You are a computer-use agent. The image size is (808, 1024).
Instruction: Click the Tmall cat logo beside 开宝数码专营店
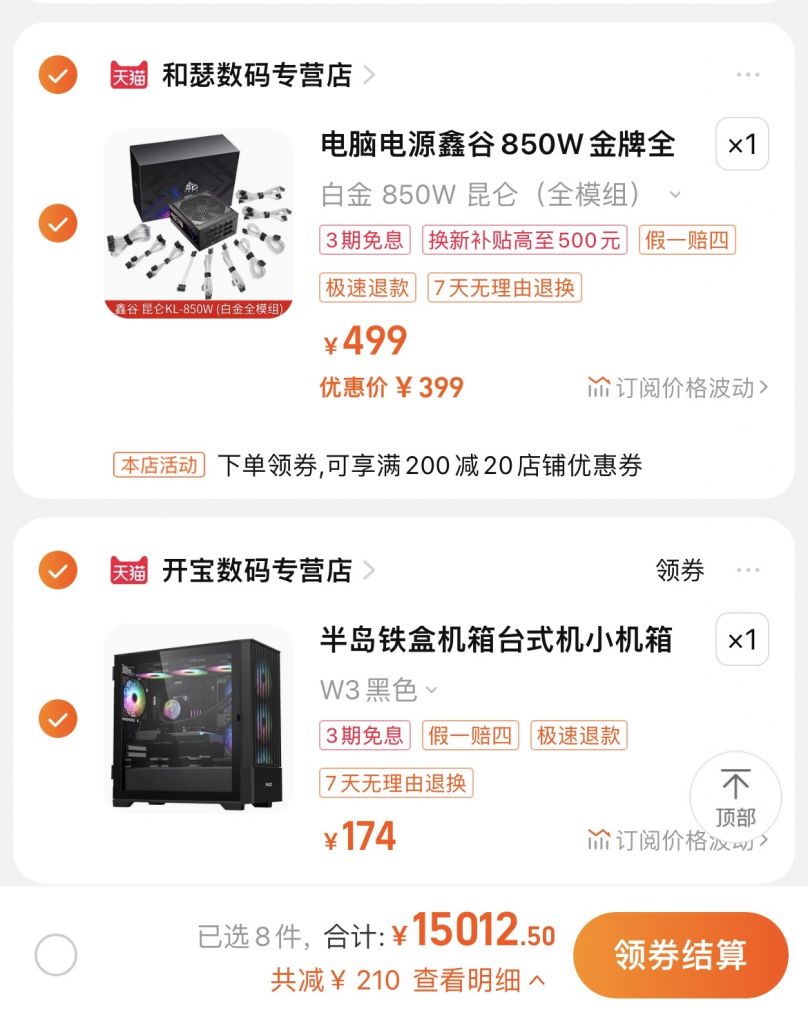128,570
